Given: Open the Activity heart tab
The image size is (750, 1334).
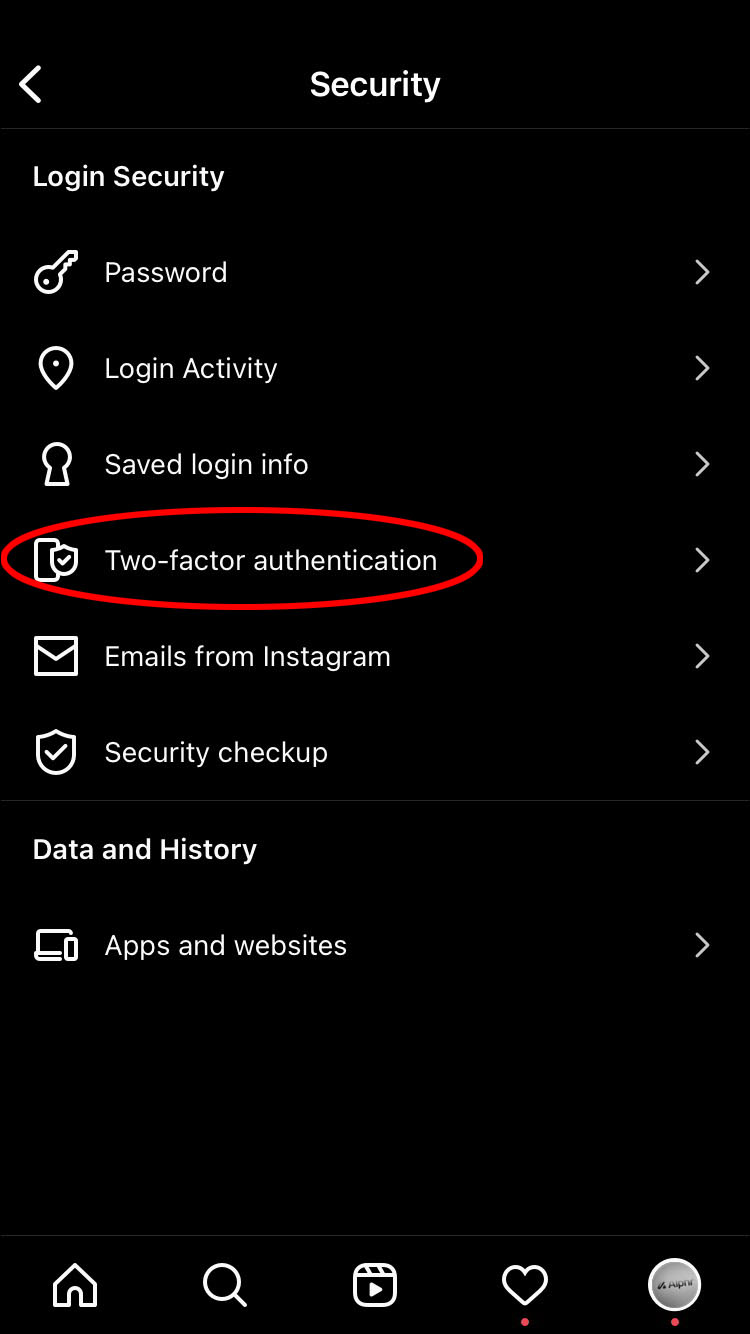Looking at the screenshot, I should [525, 1284].
